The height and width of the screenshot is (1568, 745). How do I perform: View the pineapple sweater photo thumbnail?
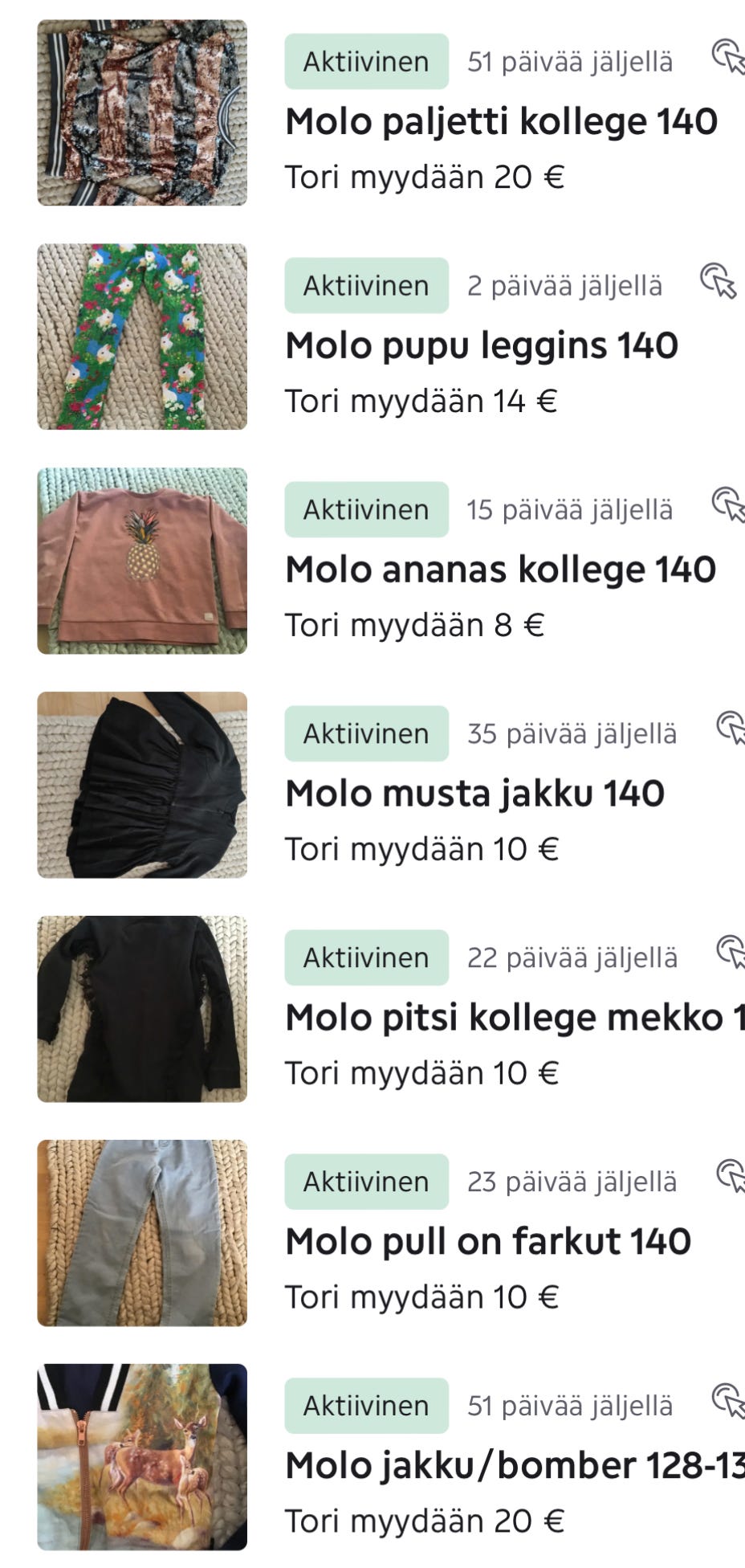[141, 561]
